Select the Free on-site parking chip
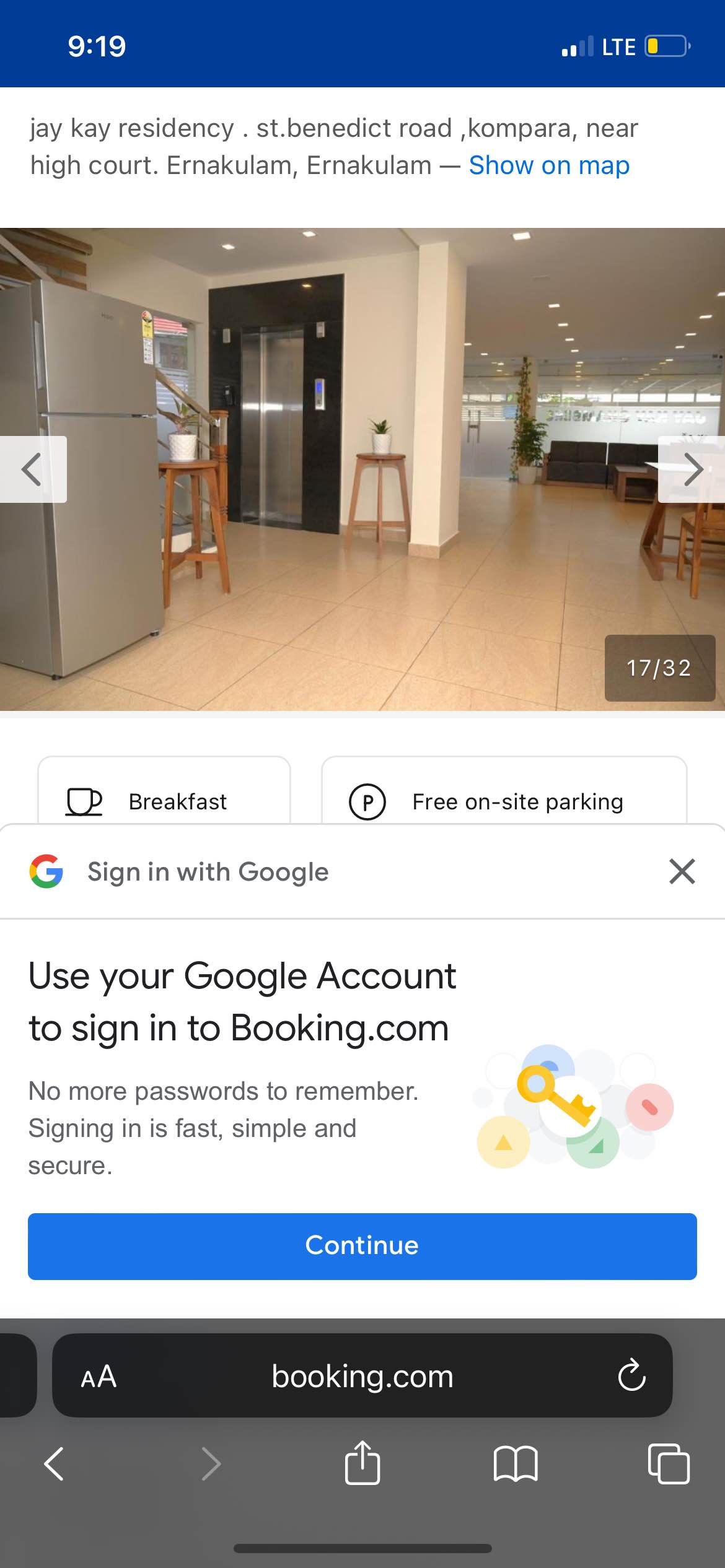Image resolution: width=725 pixels, height=1568 pixels. pos(504,799)
